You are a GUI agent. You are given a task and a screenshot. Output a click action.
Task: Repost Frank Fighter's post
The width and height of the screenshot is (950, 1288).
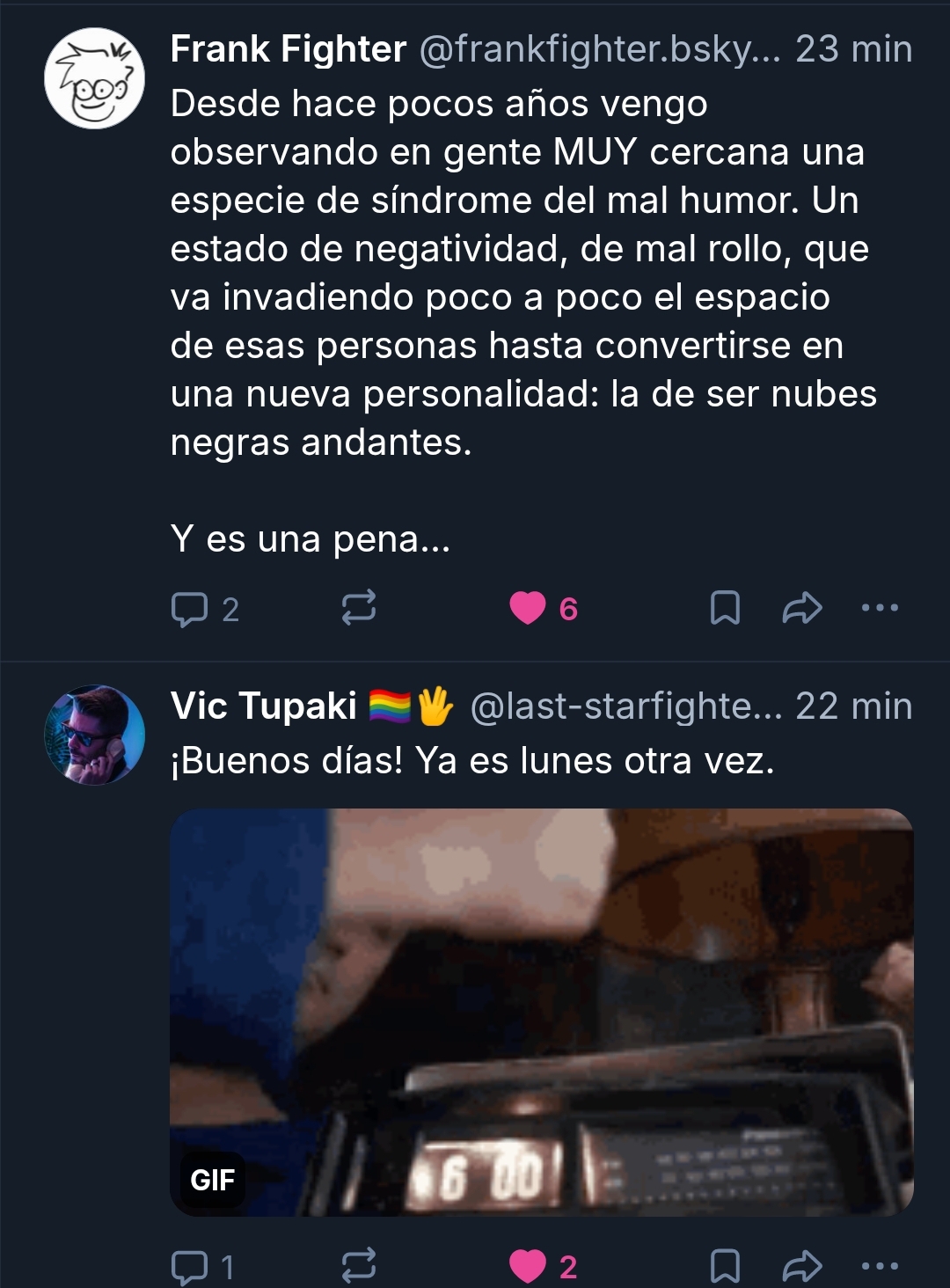[358, 608]
